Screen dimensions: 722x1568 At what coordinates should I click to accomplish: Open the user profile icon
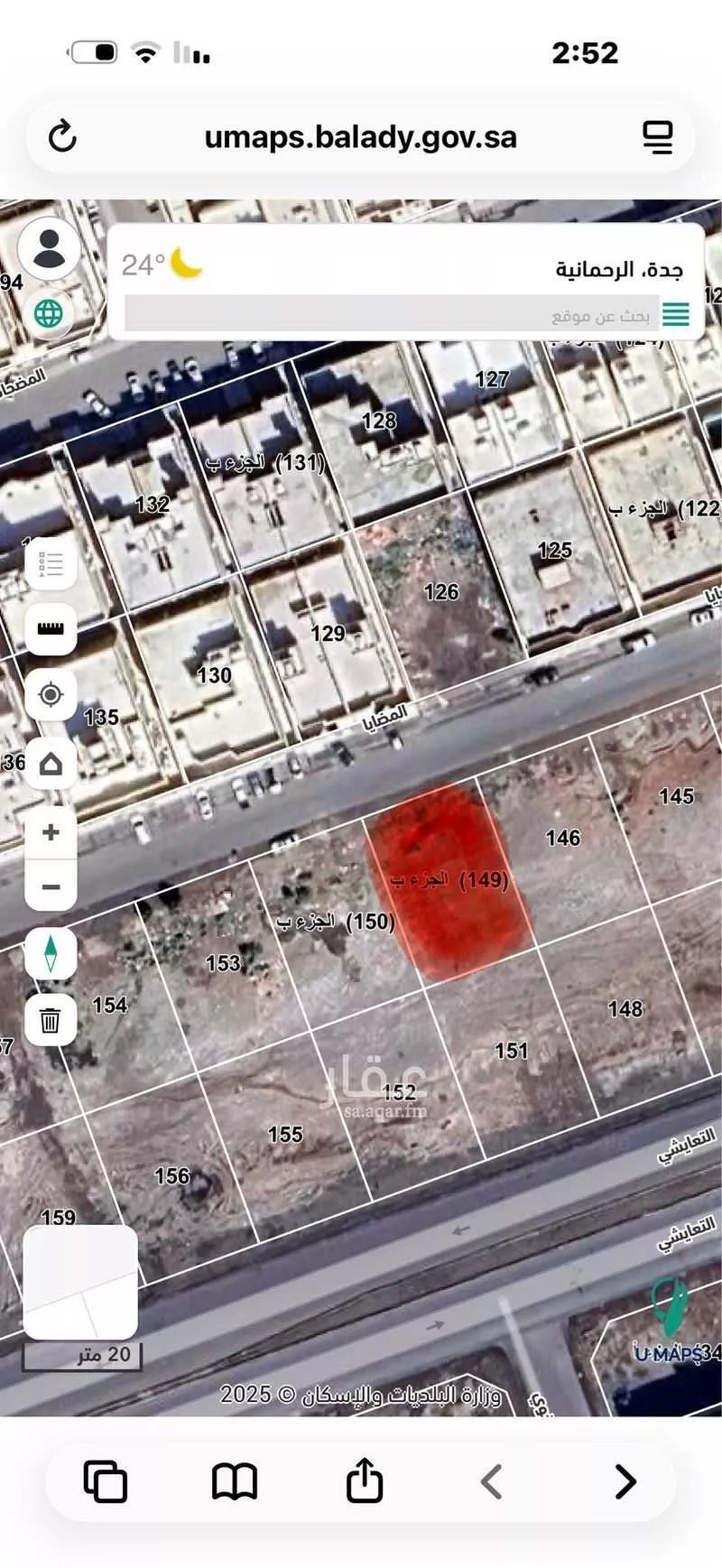coord(50,248)
